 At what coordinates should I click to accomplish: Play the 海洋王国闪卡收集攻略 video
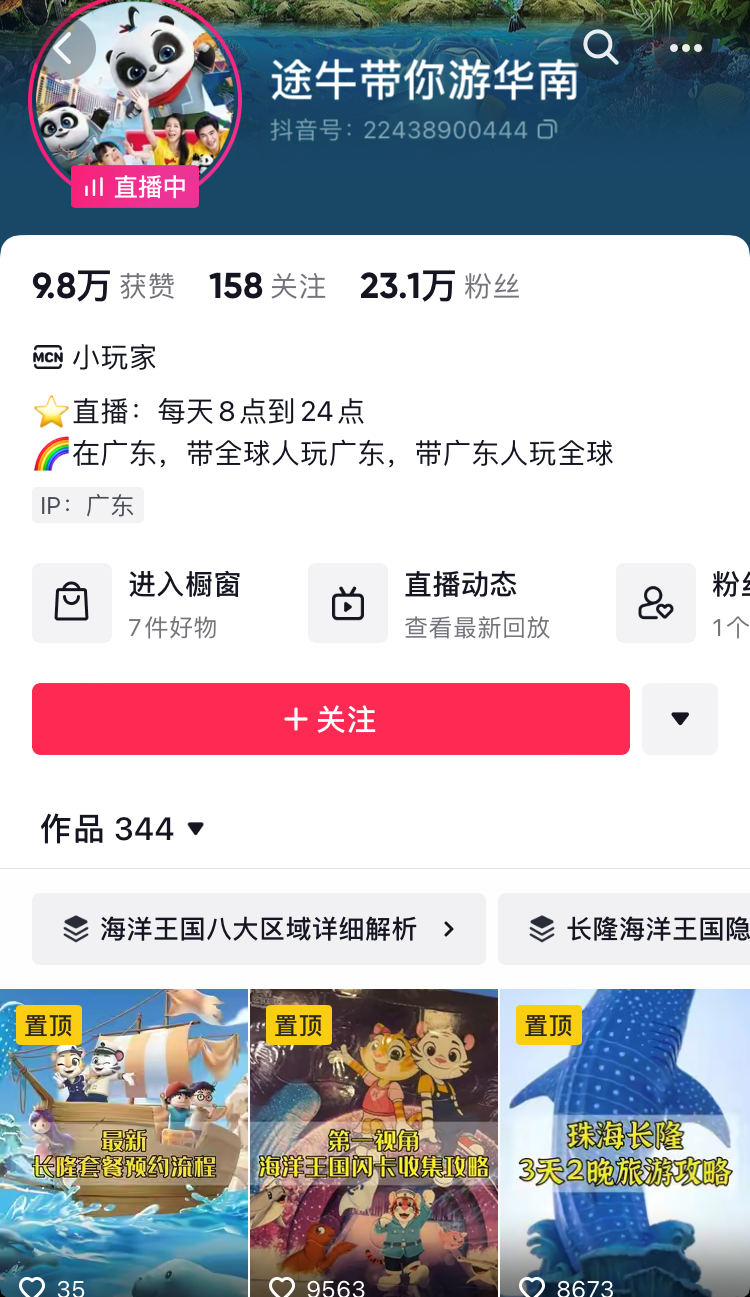tap(374, 1140)
